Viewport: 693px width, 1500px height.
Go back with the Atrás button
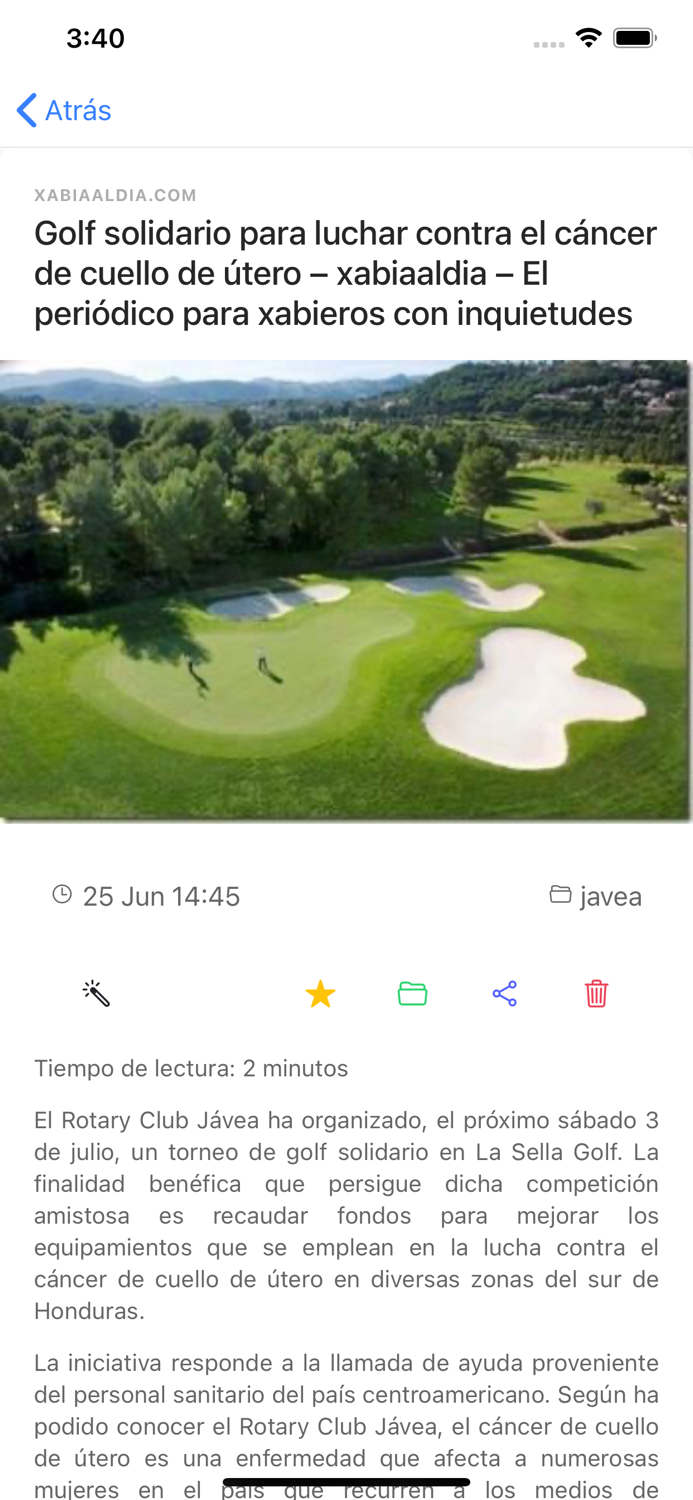(x=64, y=110)
